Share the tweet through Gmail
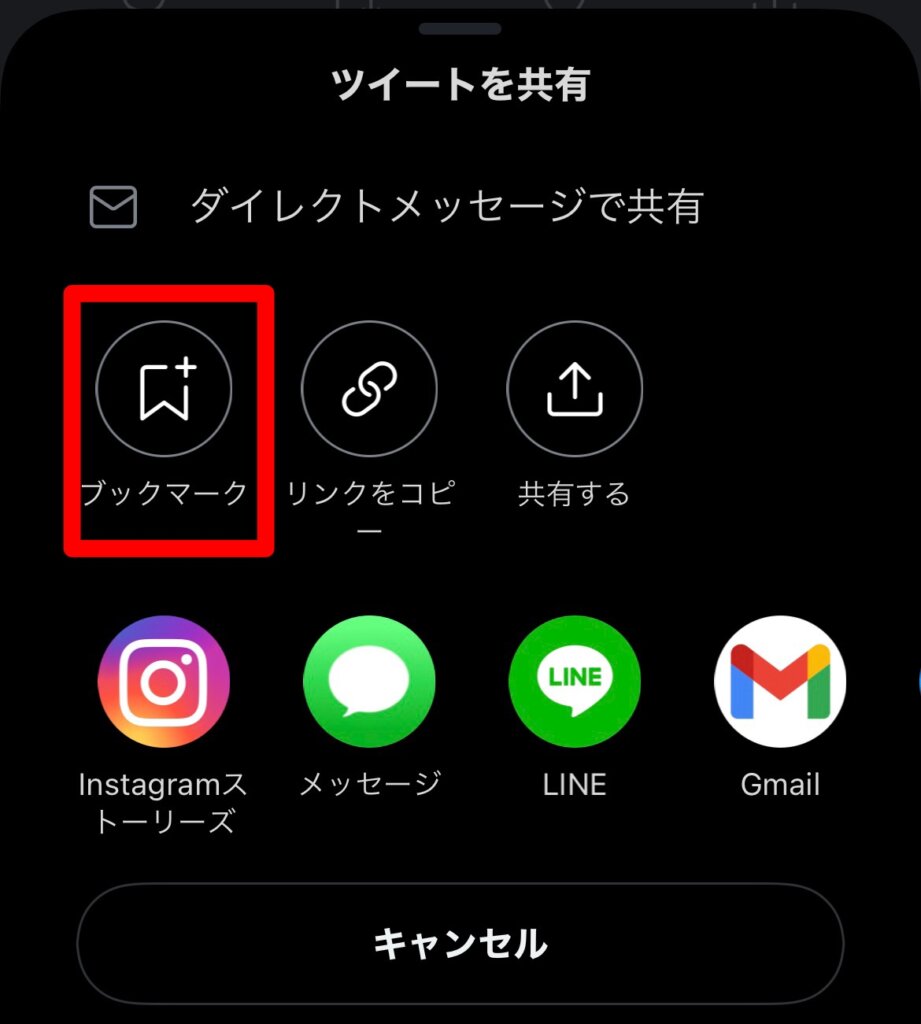Viewport: 921px width, 1024px height. click(780, 682)
